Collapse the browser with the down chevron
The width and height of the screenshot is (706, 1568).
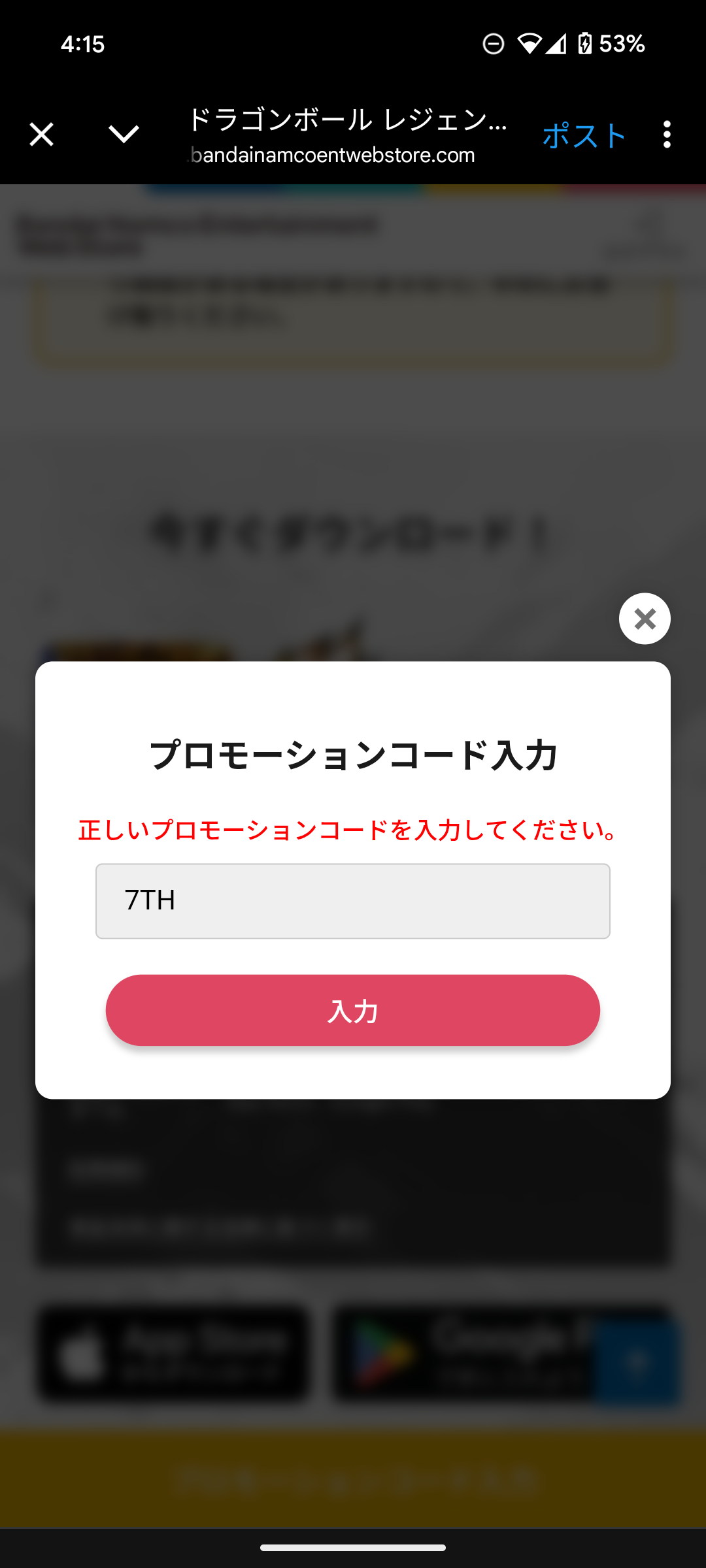pos(124,134)
